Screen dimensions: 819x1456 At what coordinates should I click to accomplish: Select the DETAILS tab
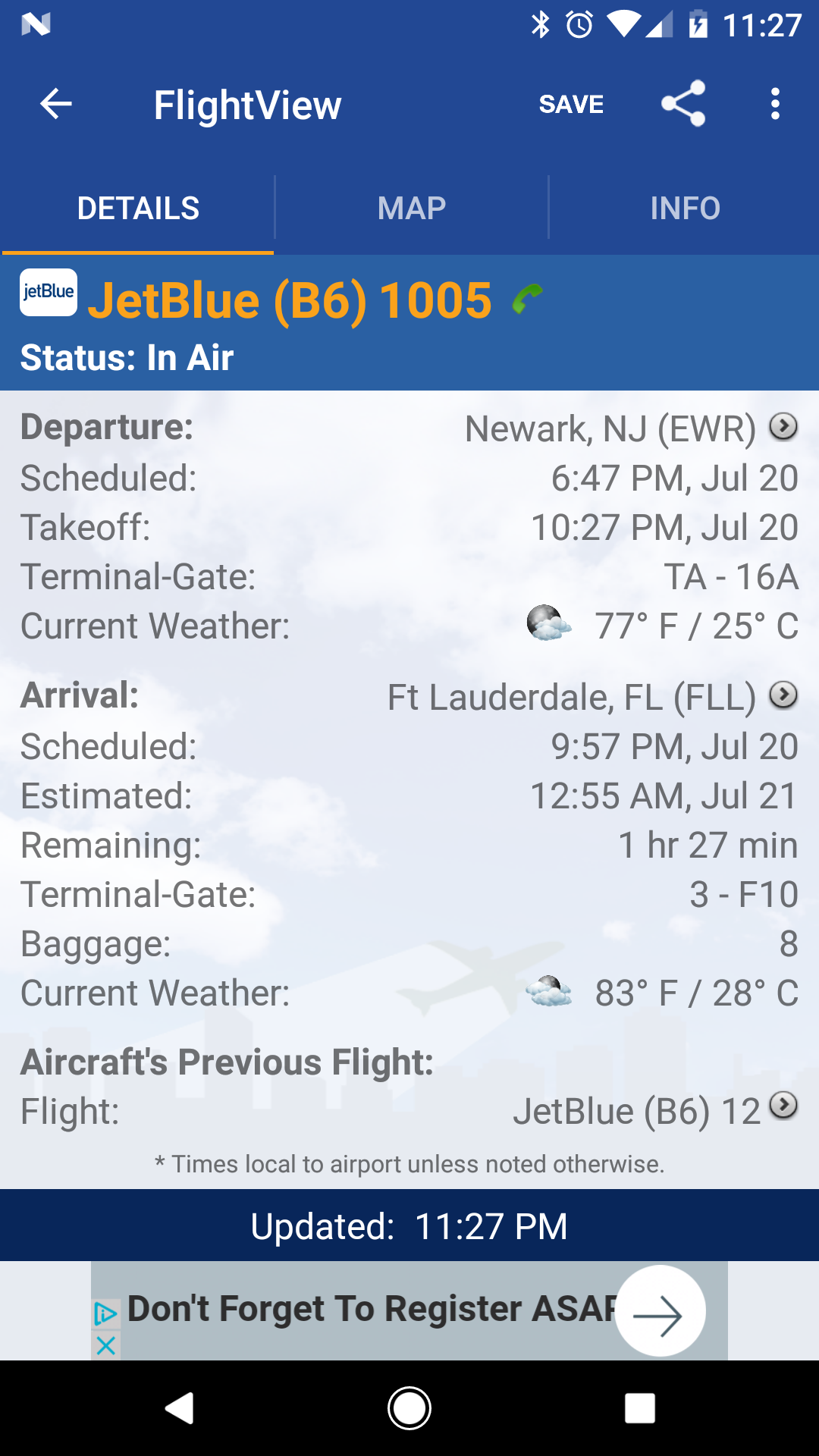coord(137,207)
